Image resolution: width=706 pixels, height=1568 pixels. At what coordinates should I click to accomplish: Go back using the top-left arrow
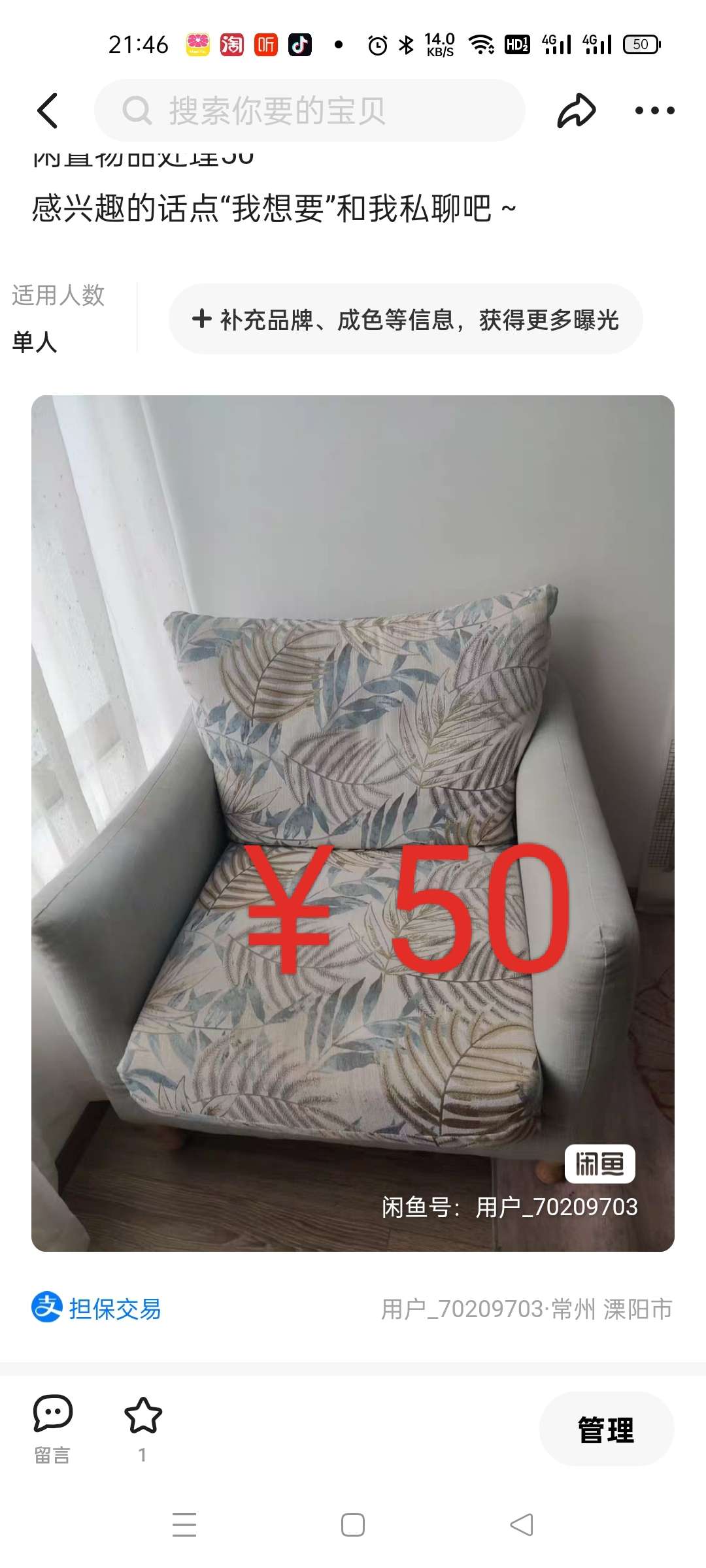pyautogui.click(x=48, y=110)
